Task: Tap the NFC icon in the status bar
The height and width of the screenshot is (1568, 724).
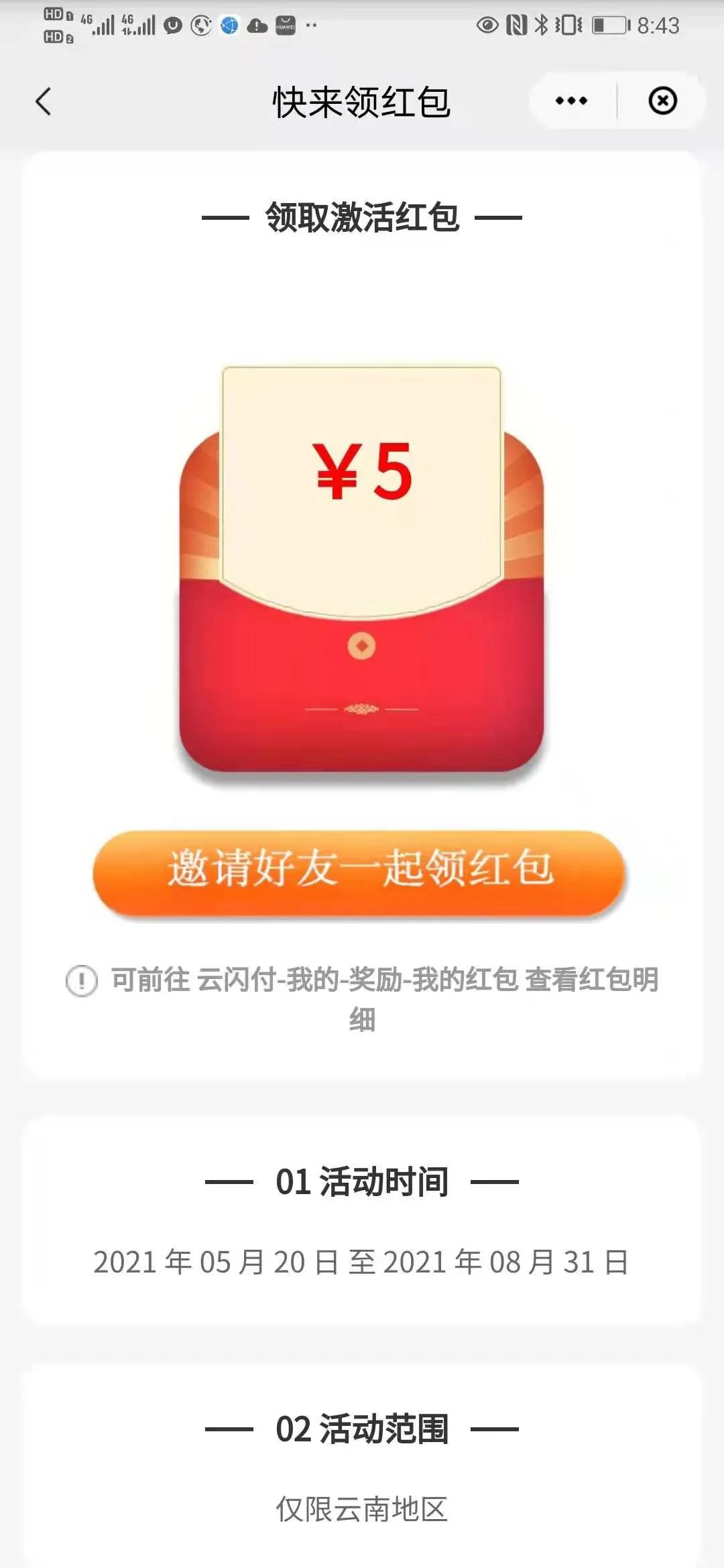Action: pyautogui.click(x=516, y=25)
